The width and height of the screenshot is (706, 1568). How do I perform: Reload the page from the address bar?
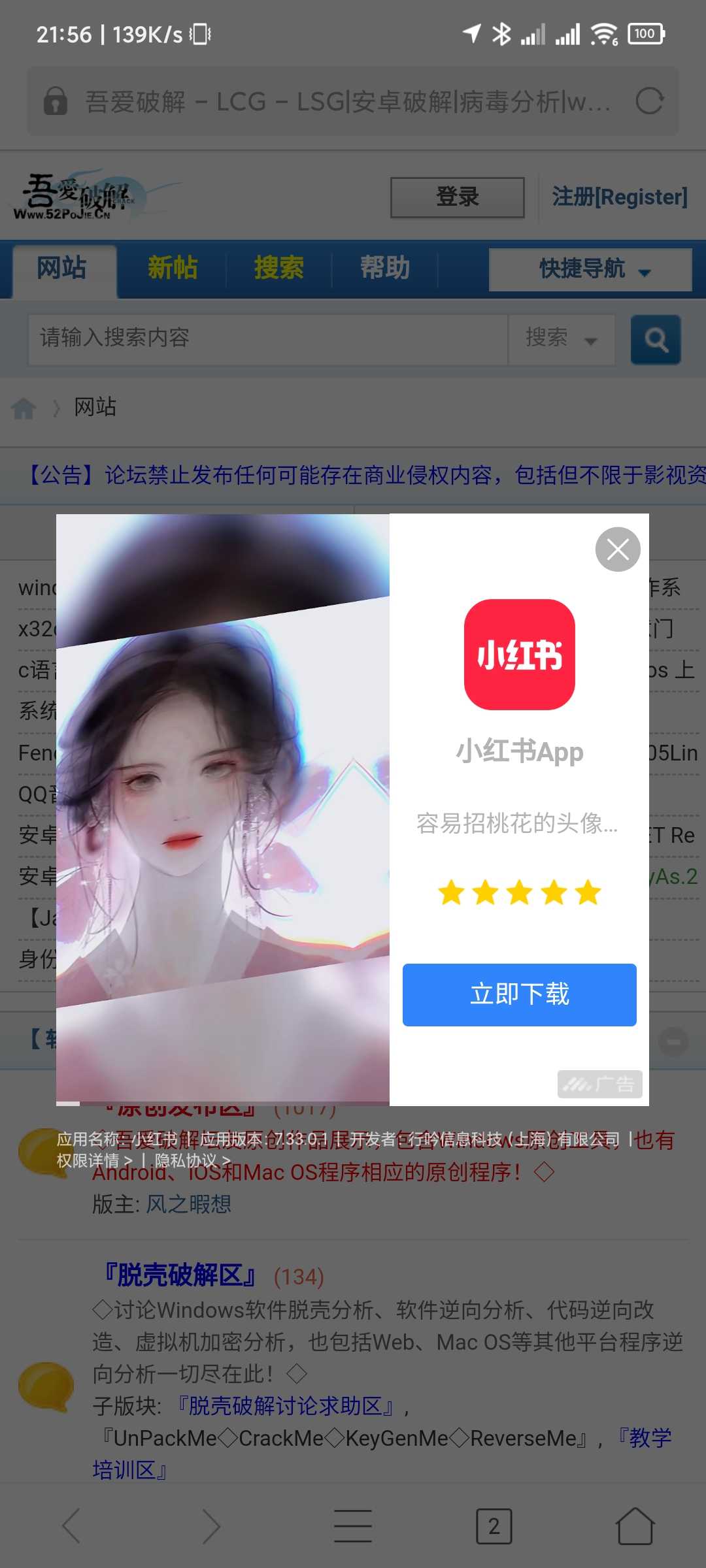(650, 101)
